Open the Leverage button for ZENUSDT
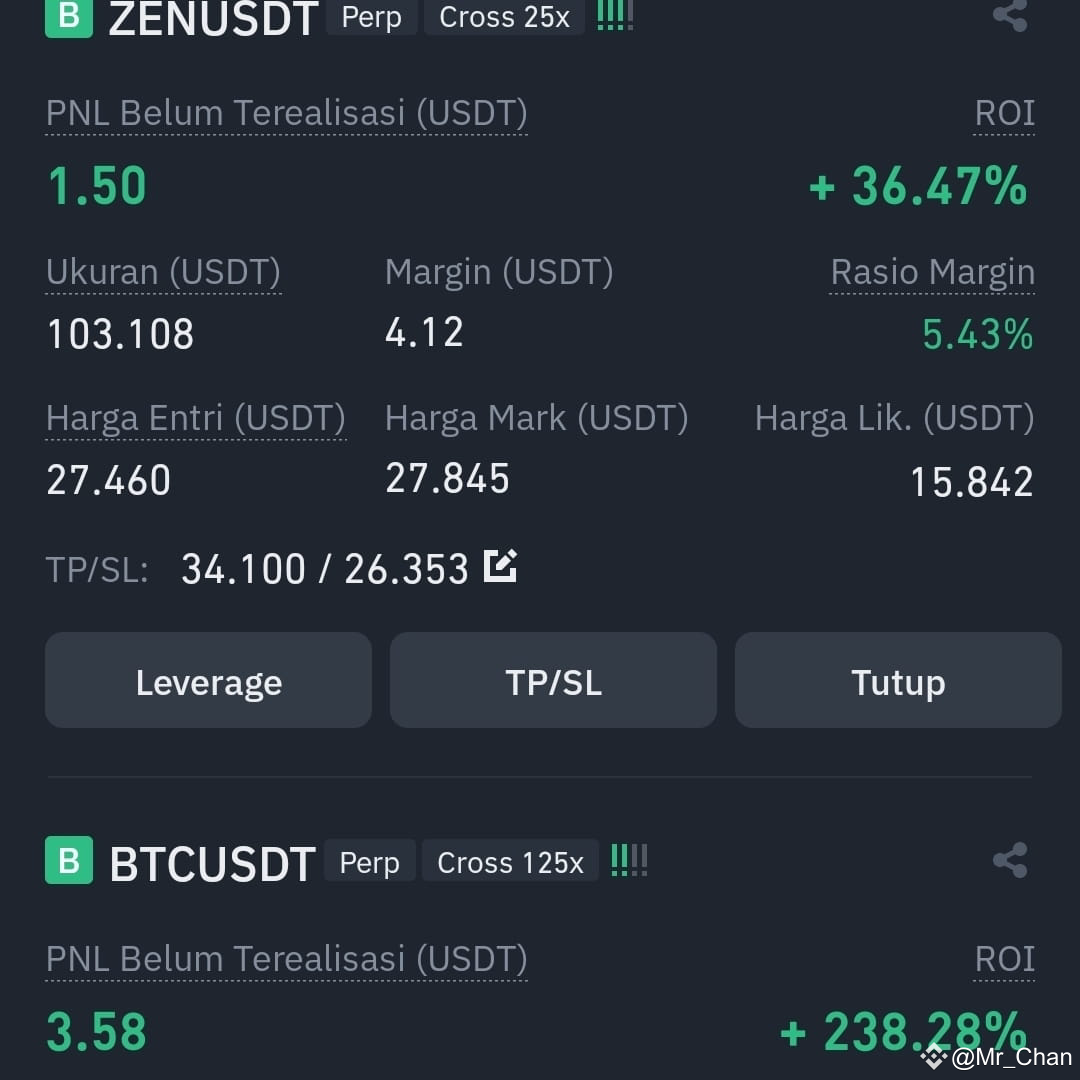 [x=208, y=680]
